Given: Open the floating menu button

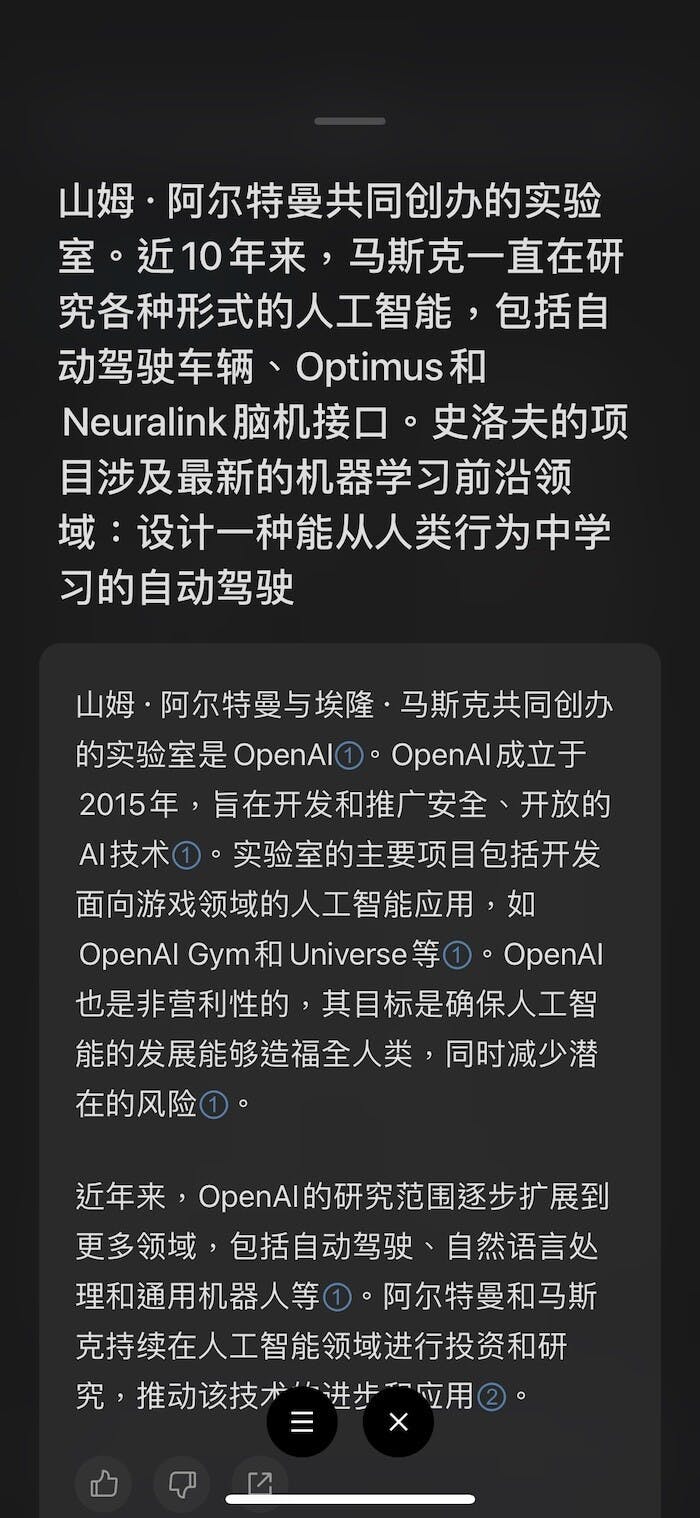Looking at the screenshot, I should [302, 1421].
